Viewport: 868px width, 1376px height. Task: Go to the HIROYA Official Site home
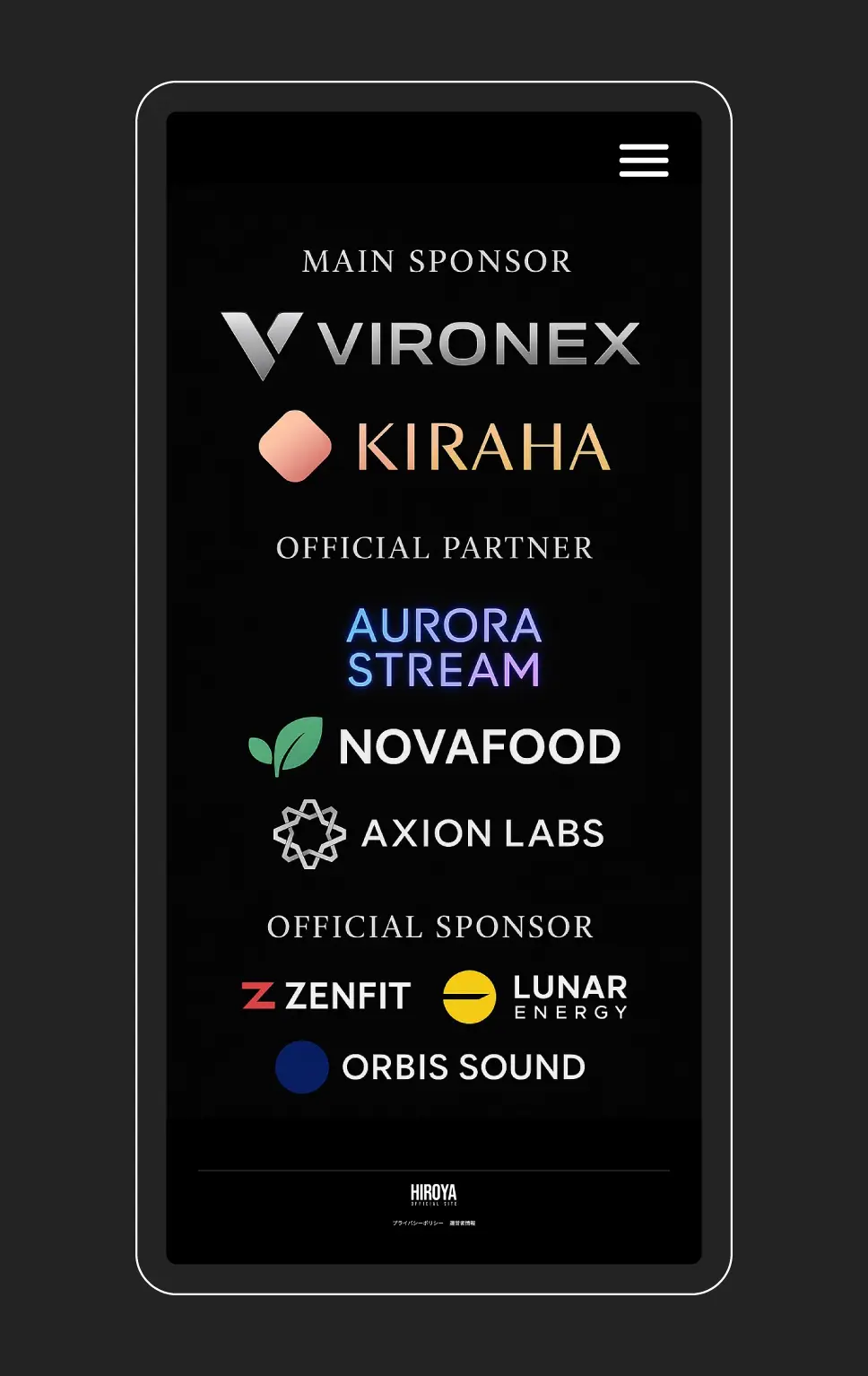pyautogui.click(x=434, y=1194)
